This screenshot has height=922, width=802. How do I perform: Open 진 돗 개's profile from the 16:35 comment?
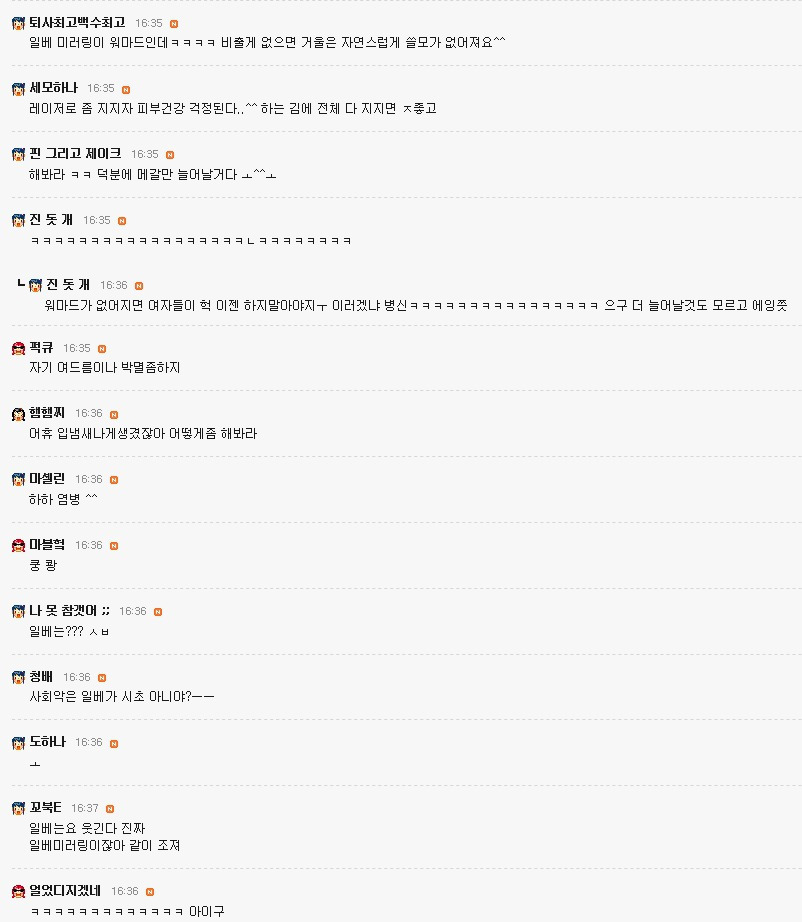(x=51, y=220)
